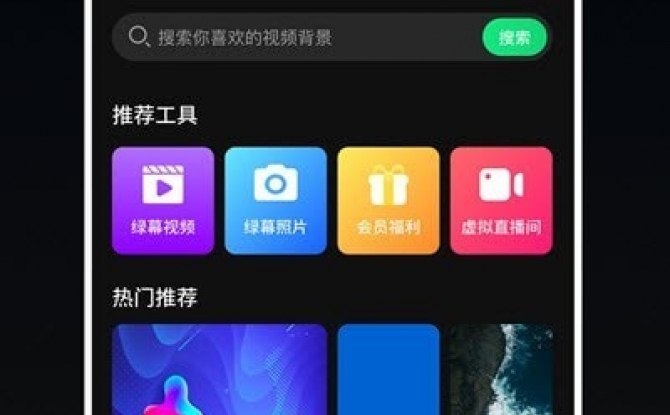Open the colorful abstract blob background
The width and height of the screenshot is (670, 415).
click(x=219, y=368)
